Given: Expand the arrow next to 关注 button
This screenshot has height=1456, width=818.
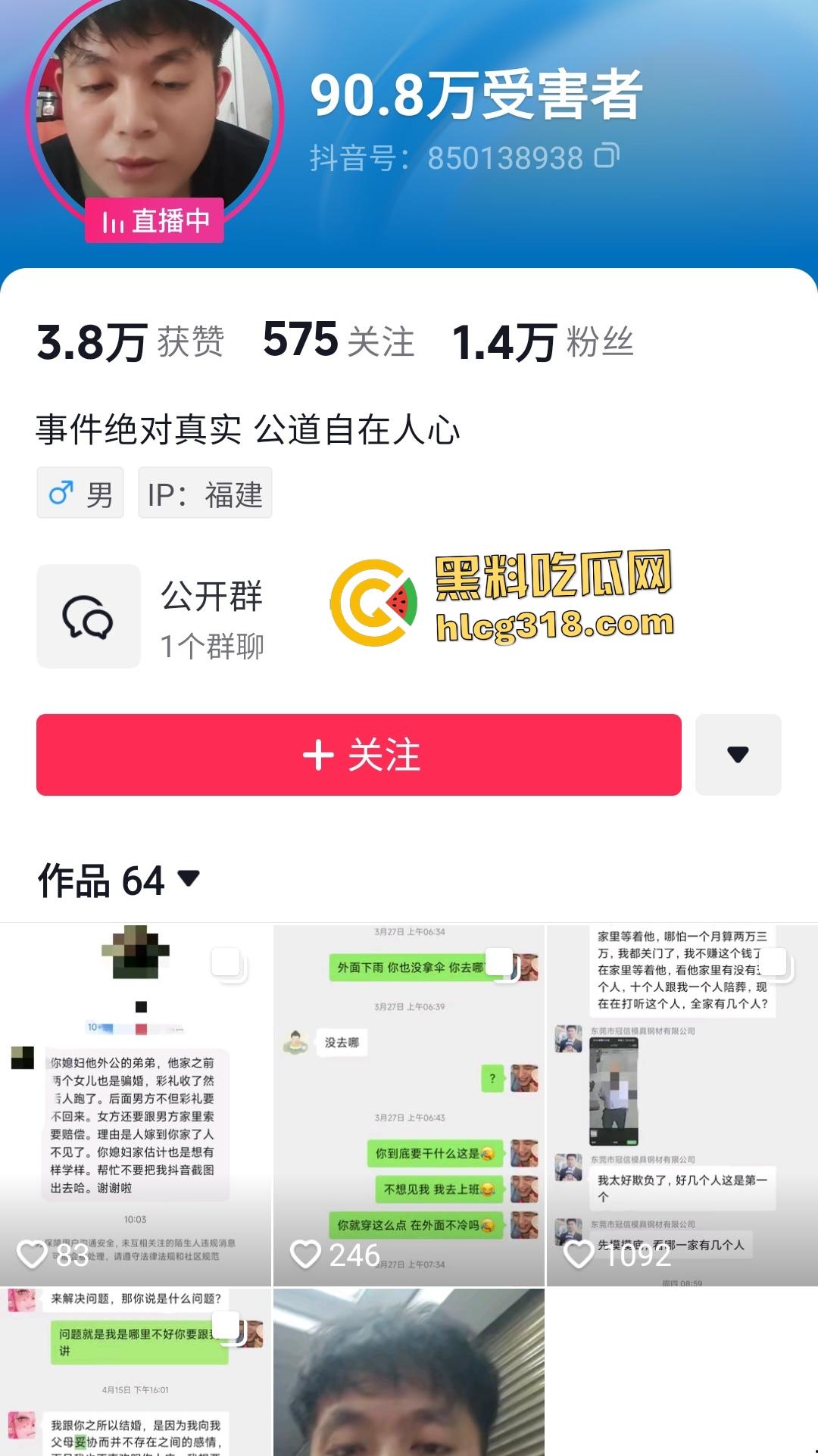Looking at the screenshot, I should pos(738,755).
